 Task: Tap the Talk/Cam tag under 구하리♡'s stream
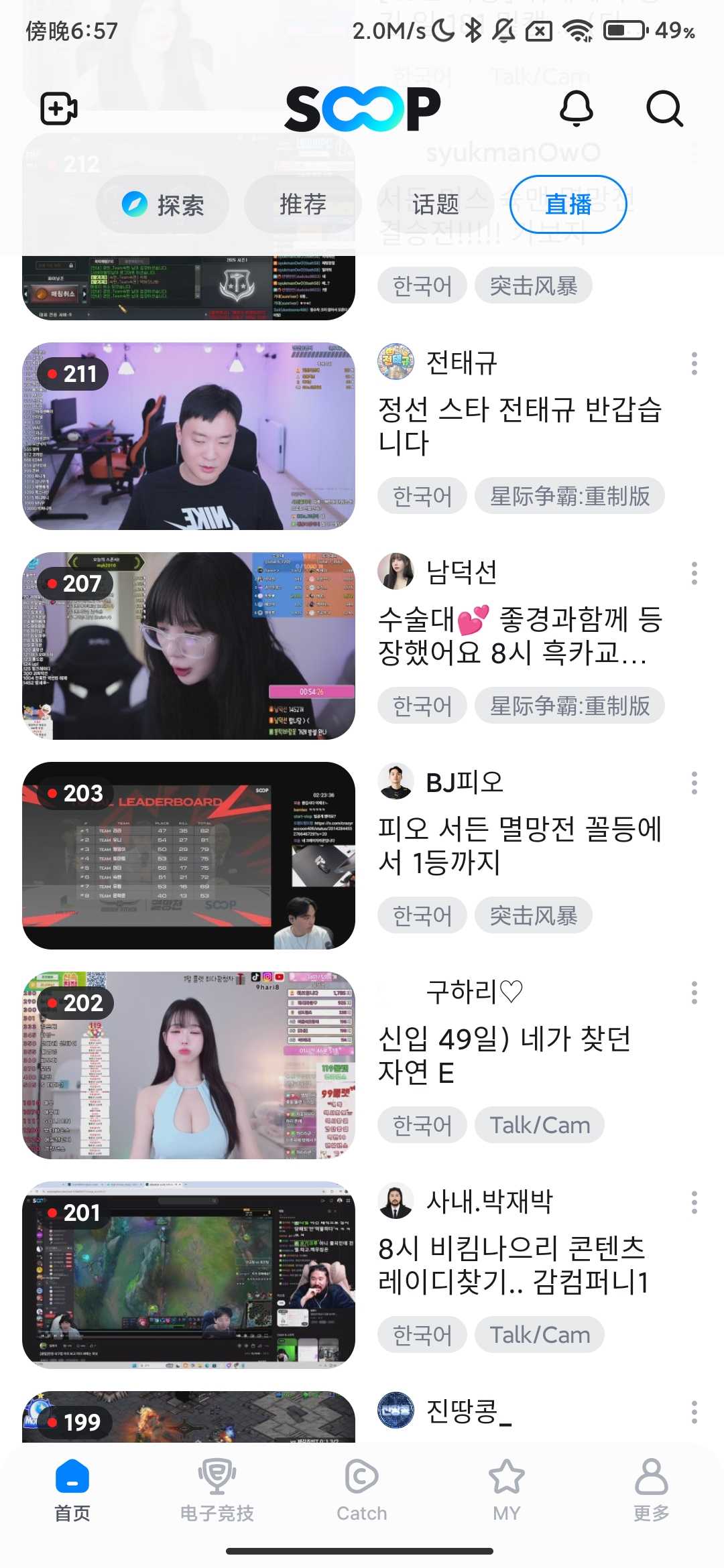[540, 1124]
